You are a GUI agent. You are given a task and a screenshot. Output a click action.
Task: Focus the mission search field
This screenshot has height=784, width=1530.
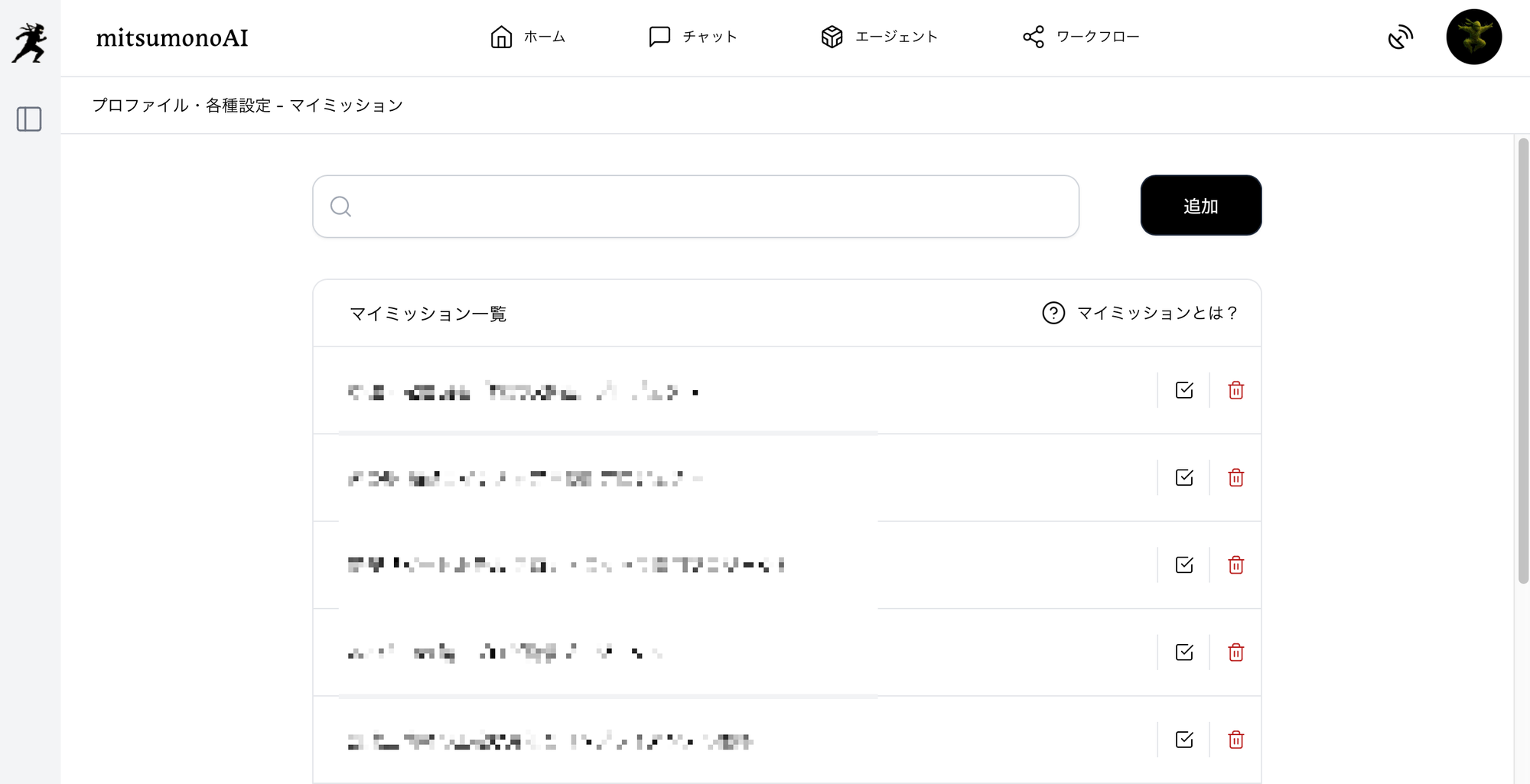click(695, 207)
